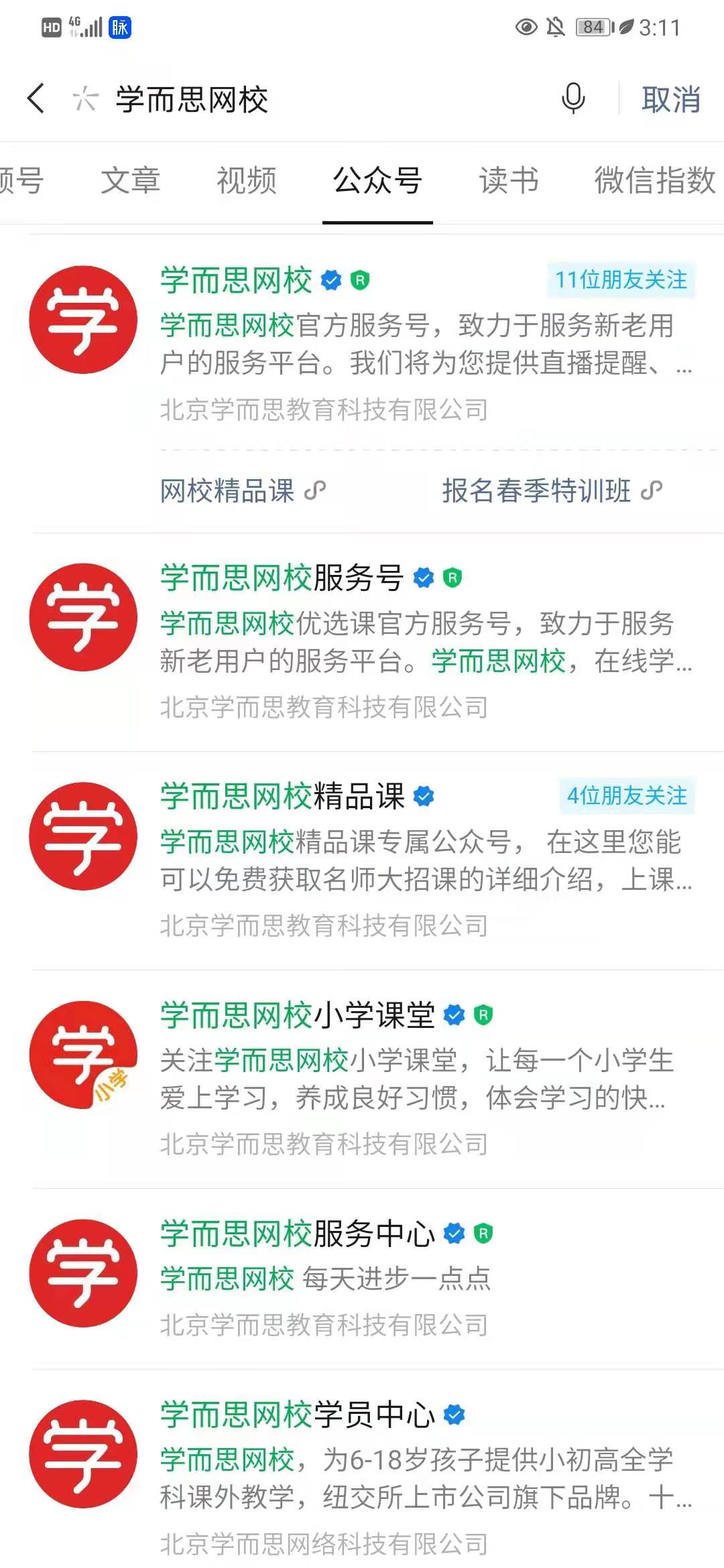This screenshot has height=1568, width=724.
Task: Open the 学而思网校 account red avatar
Action: click(x=82, y=318)
